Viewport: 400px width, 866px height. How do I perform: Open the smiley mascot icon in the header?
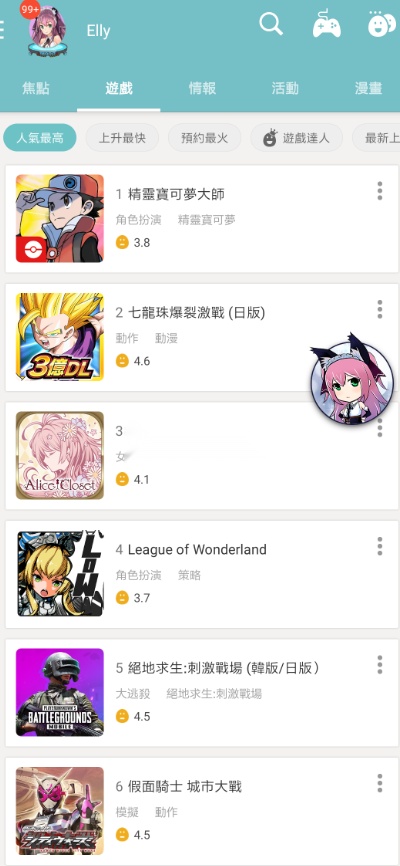click(382, 24)
